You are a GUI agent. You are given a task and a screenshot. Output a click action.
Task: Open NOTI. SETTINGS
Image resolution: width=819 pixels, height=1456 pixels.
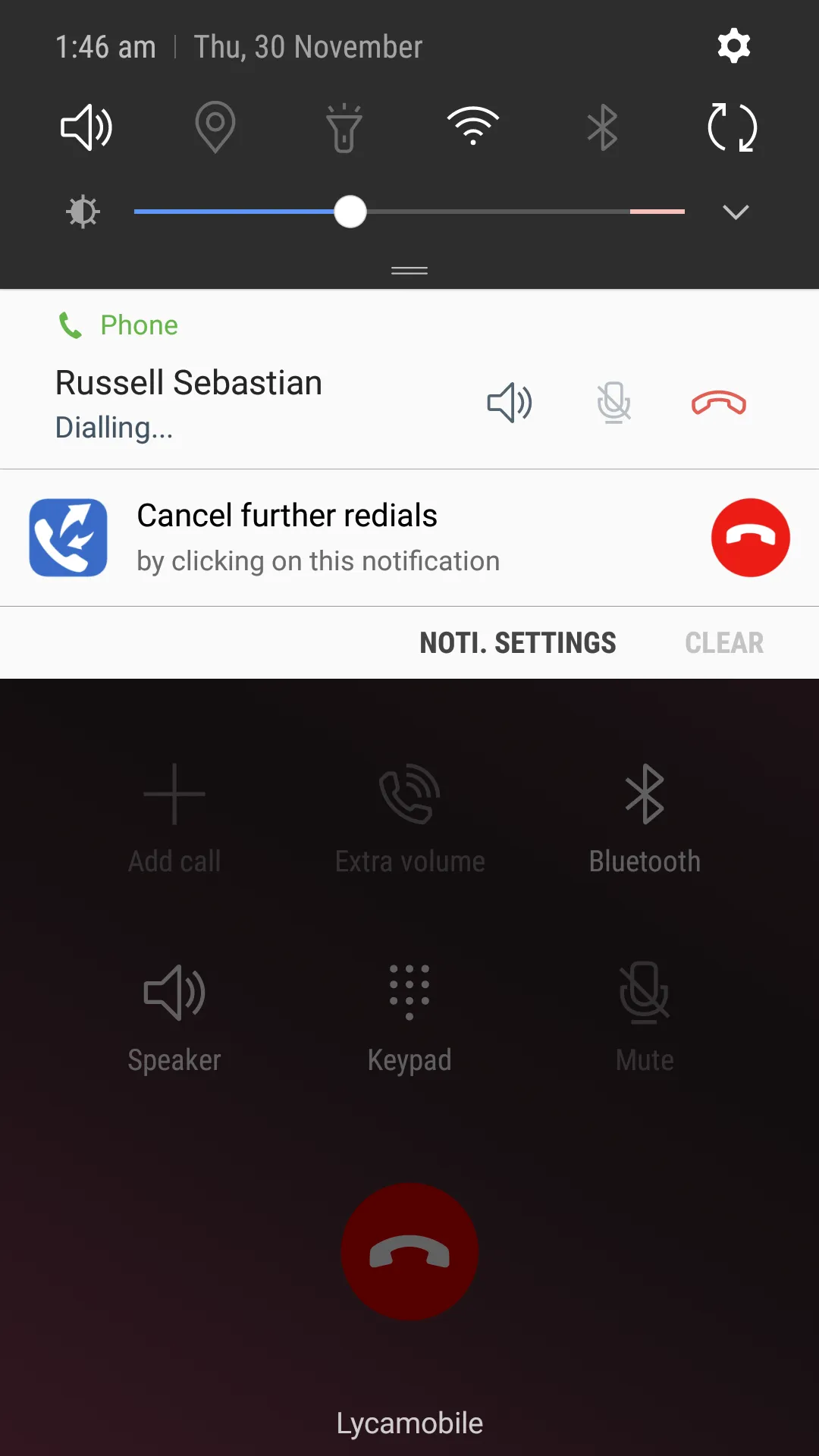pos(519,642)
